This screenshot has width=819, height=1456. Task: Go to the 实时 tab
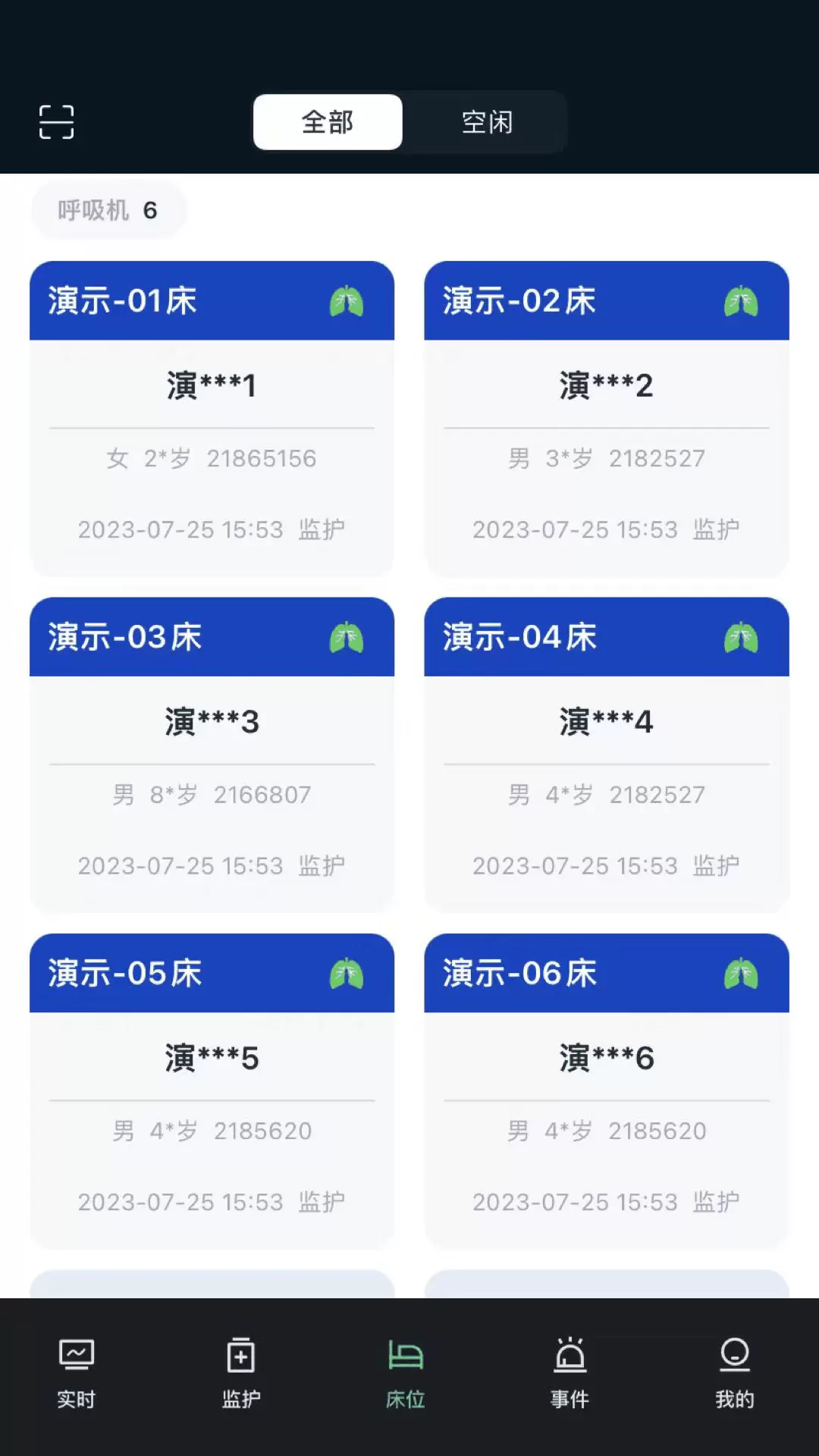tap(77, 1373)
